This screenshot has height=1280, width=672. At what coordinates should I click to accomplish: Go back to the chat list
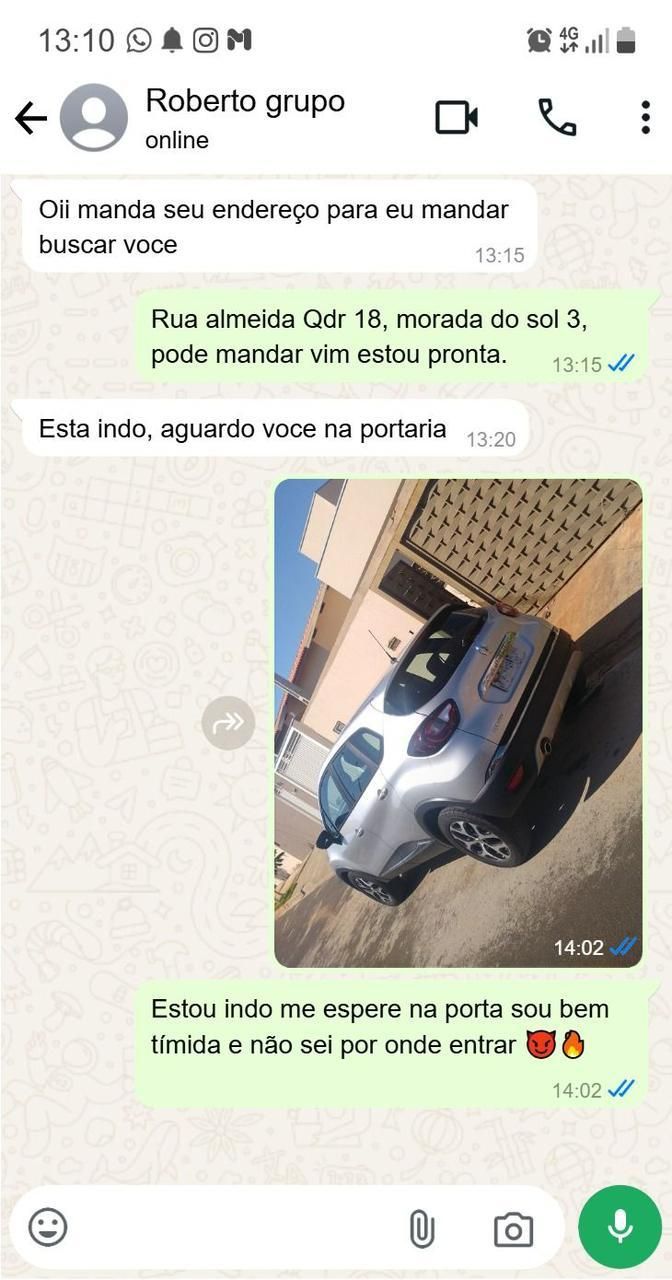[x=30, y=119]
